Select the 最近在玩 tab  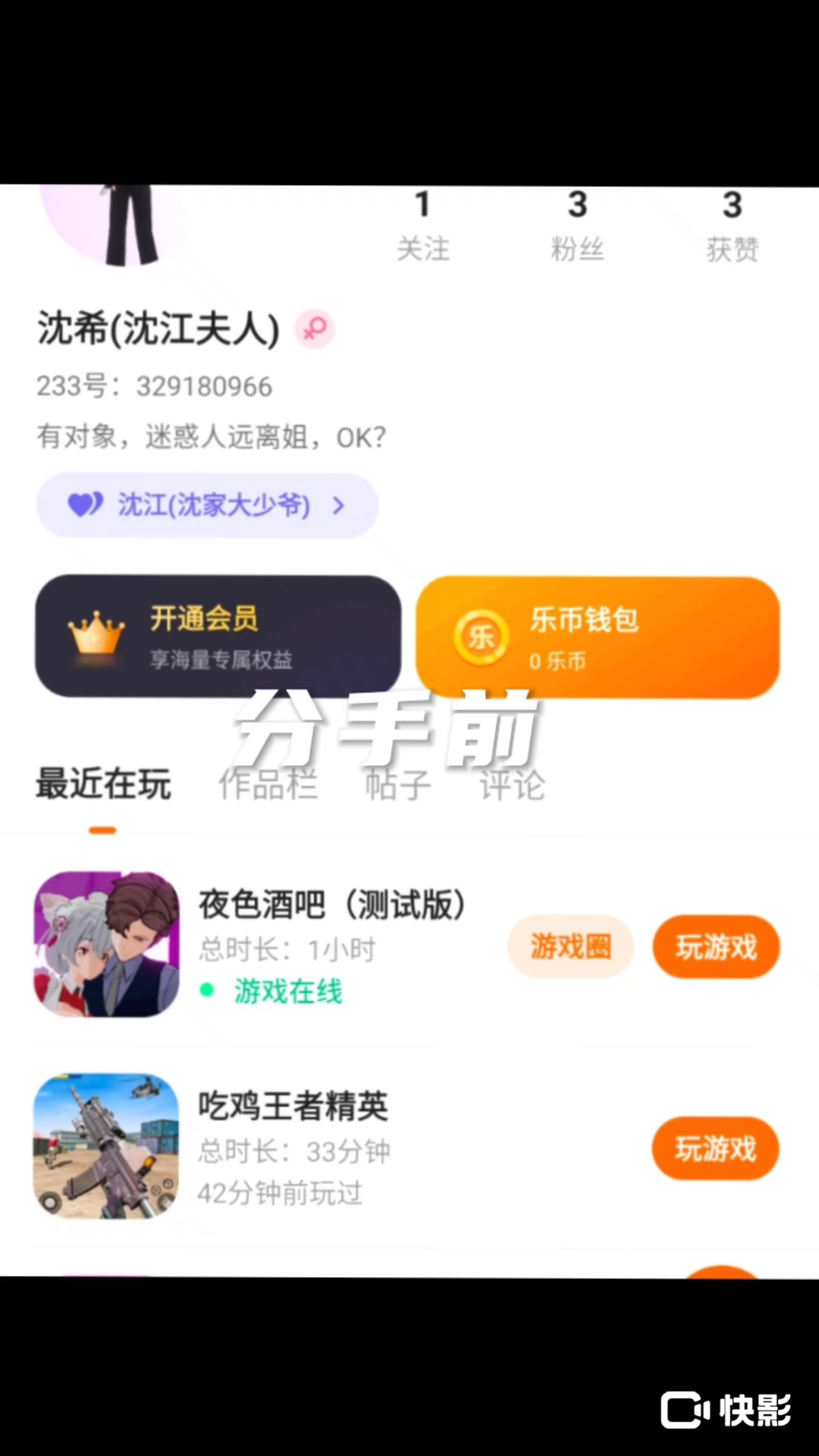click(x=103, y=784)
